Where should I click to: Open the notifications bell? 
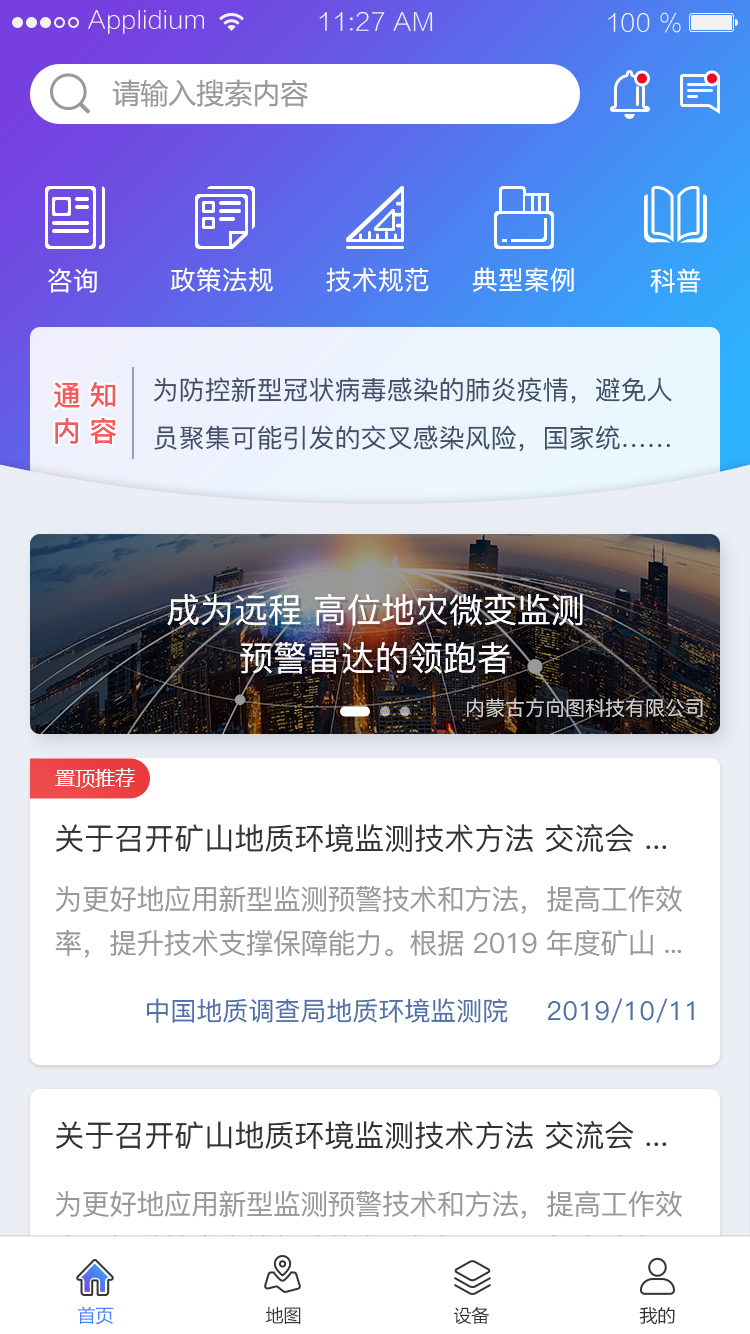pos(629,94)
